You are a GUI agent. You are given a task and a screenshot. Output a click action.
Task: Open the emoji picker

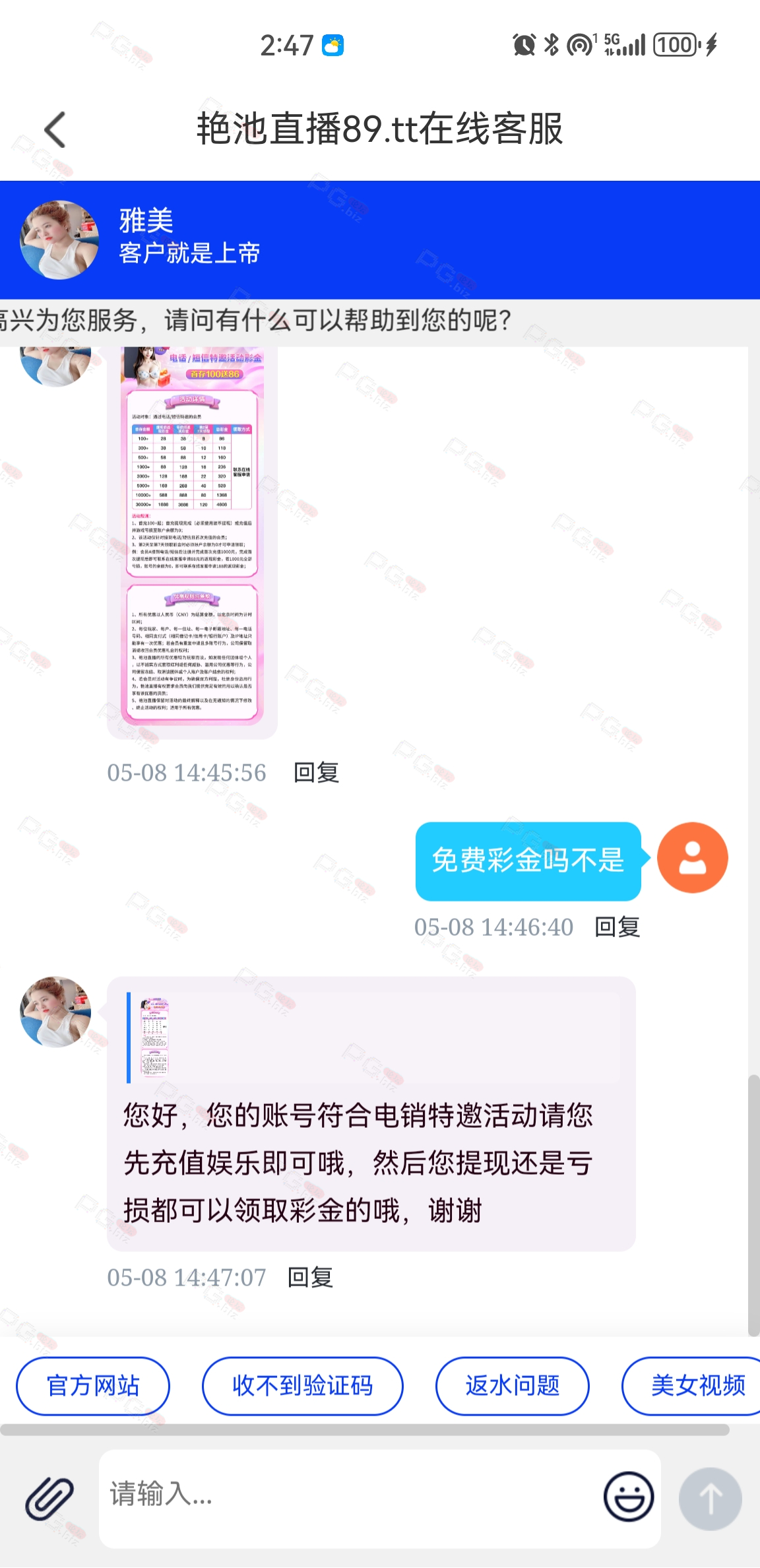[x=628, y=1497]
